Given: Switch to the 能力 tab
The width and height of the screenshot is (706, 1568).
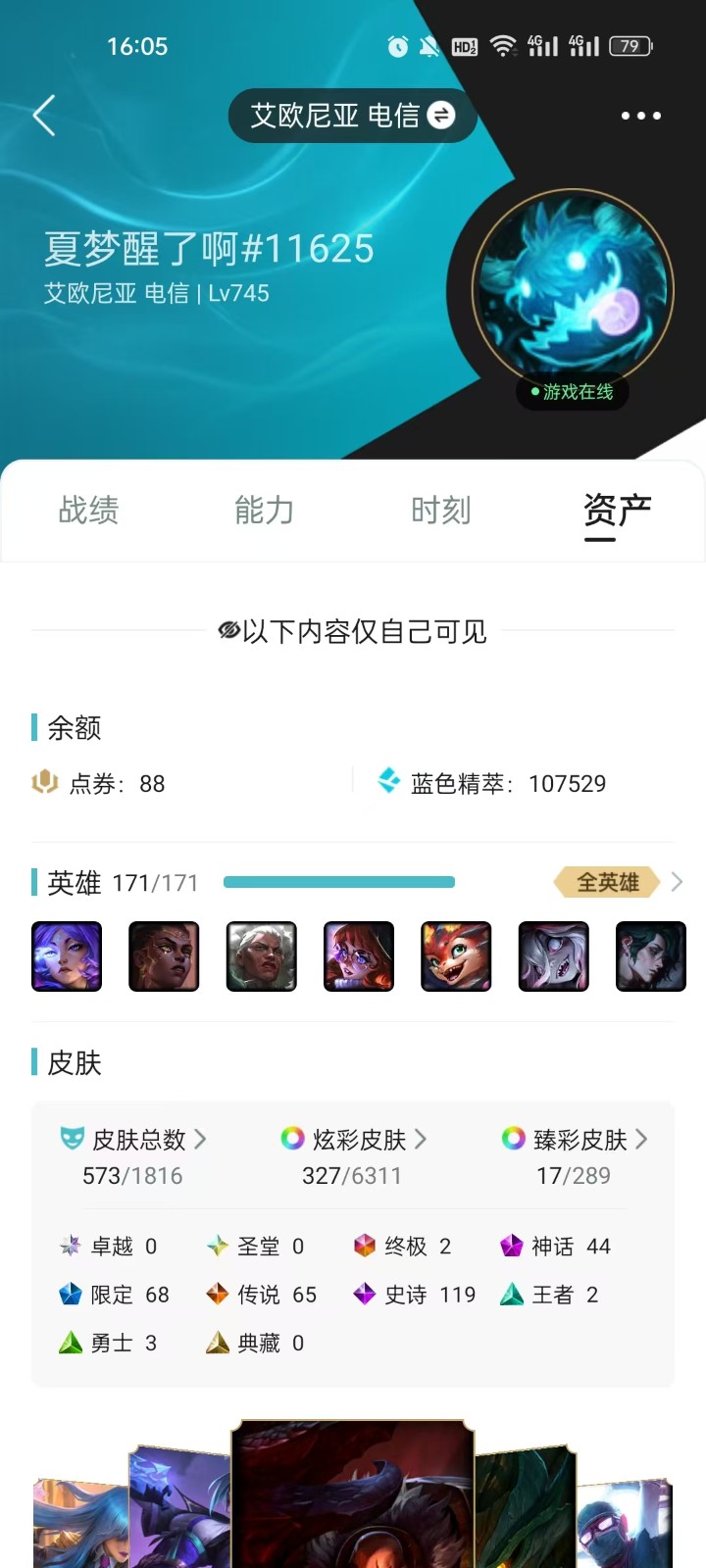Looking at the screenshot, I should pos(264,510).
